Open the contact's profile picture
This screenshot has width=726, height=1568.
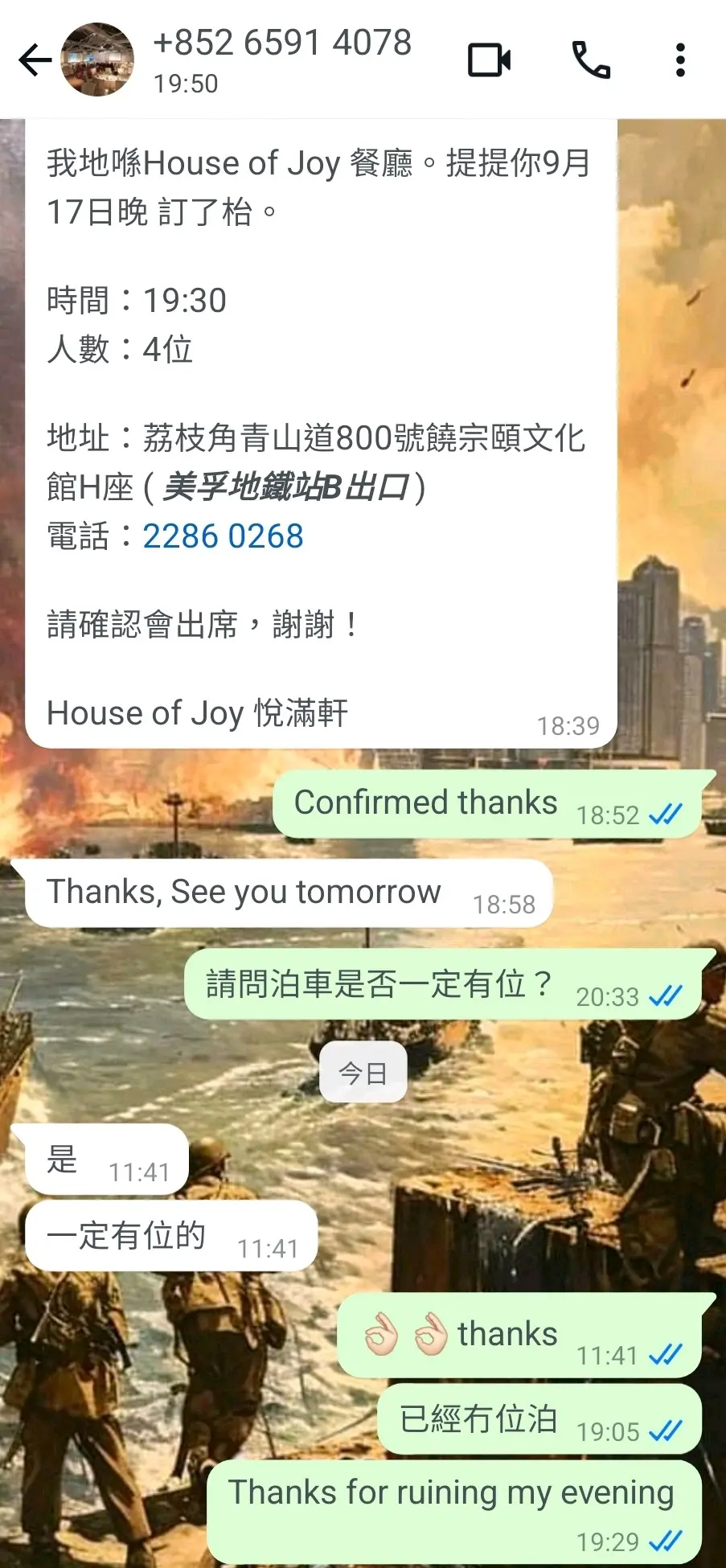tap(98, 60)
